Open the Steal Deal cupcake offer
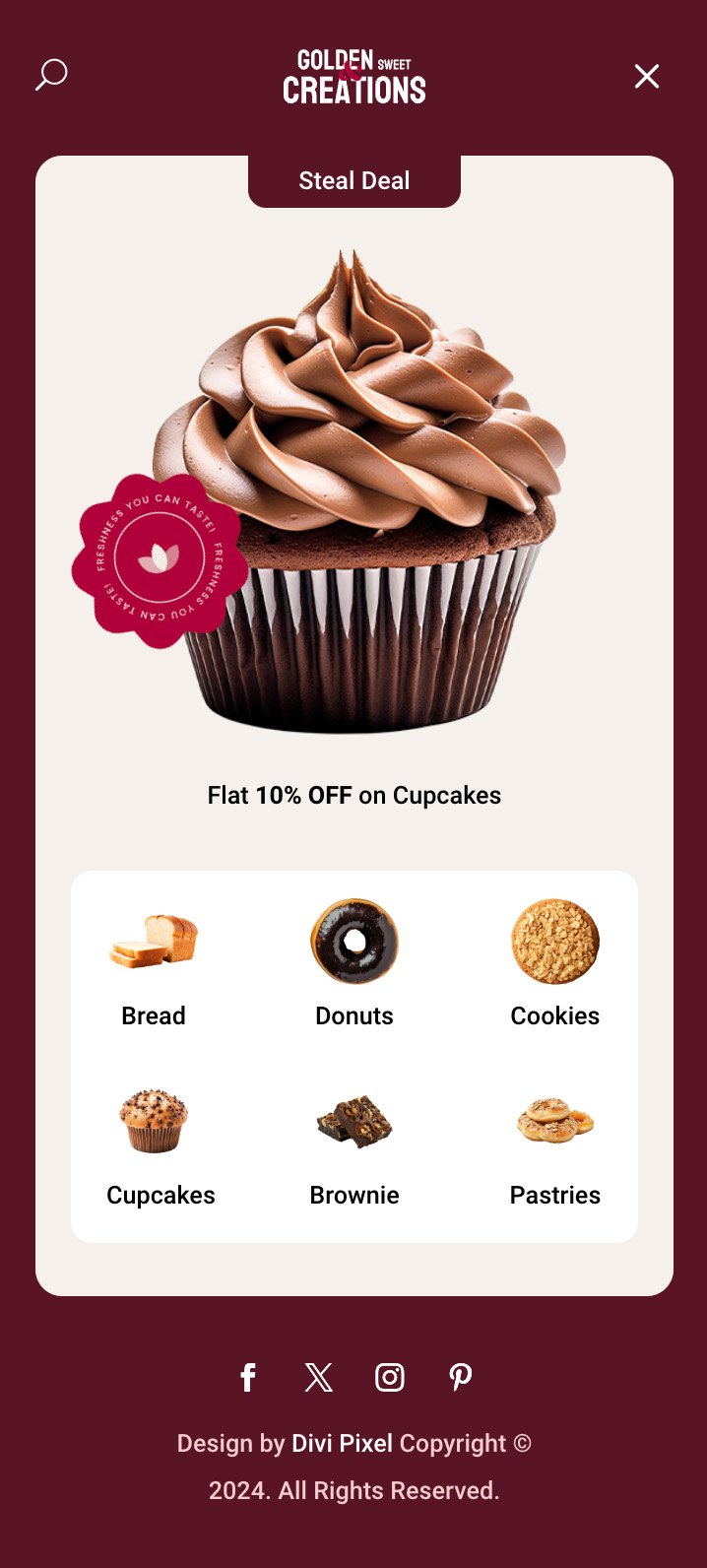707x1568 pixels. click(354, 492)
